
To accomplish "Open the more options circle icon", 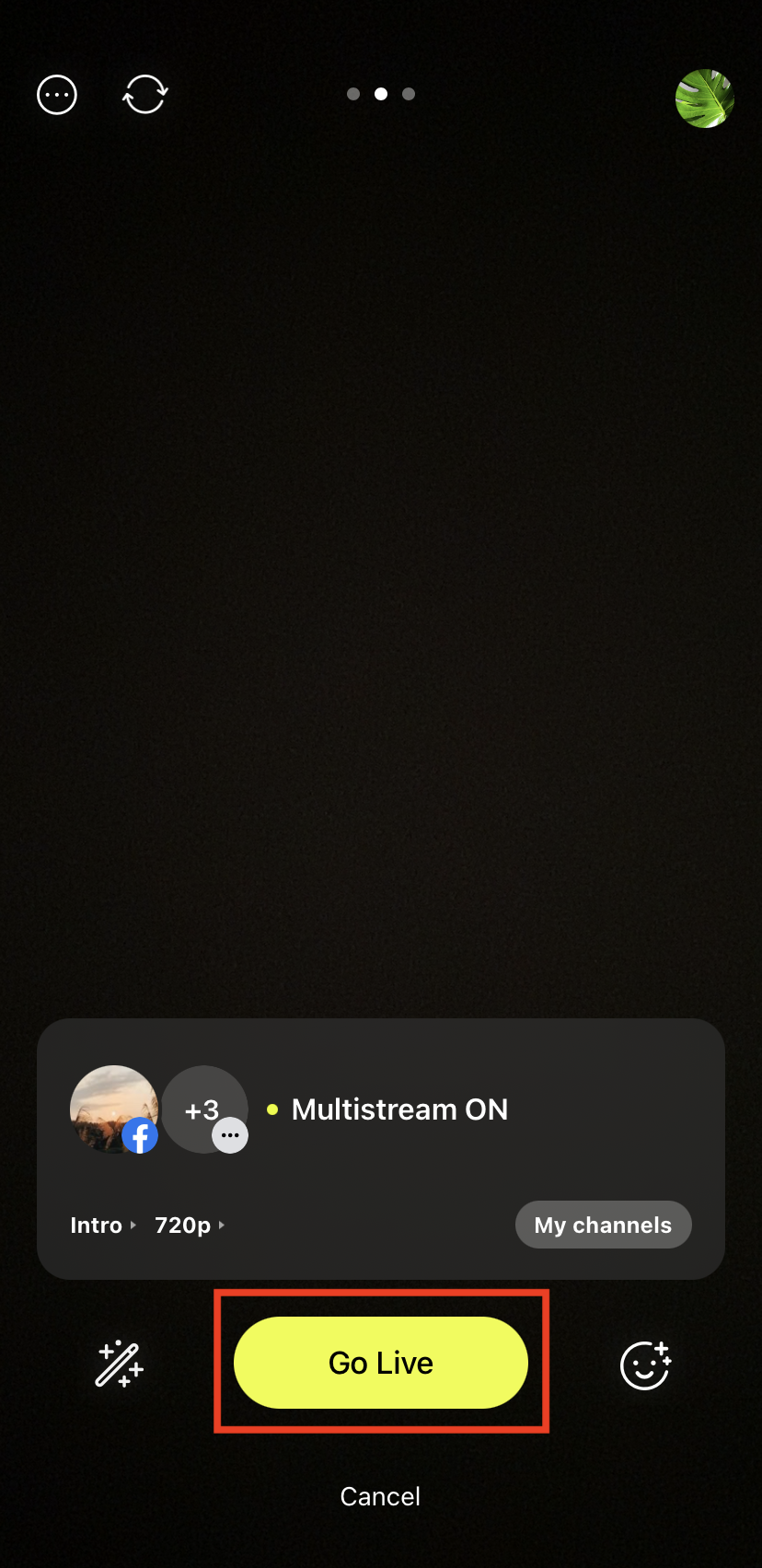I will click(57, 95).
